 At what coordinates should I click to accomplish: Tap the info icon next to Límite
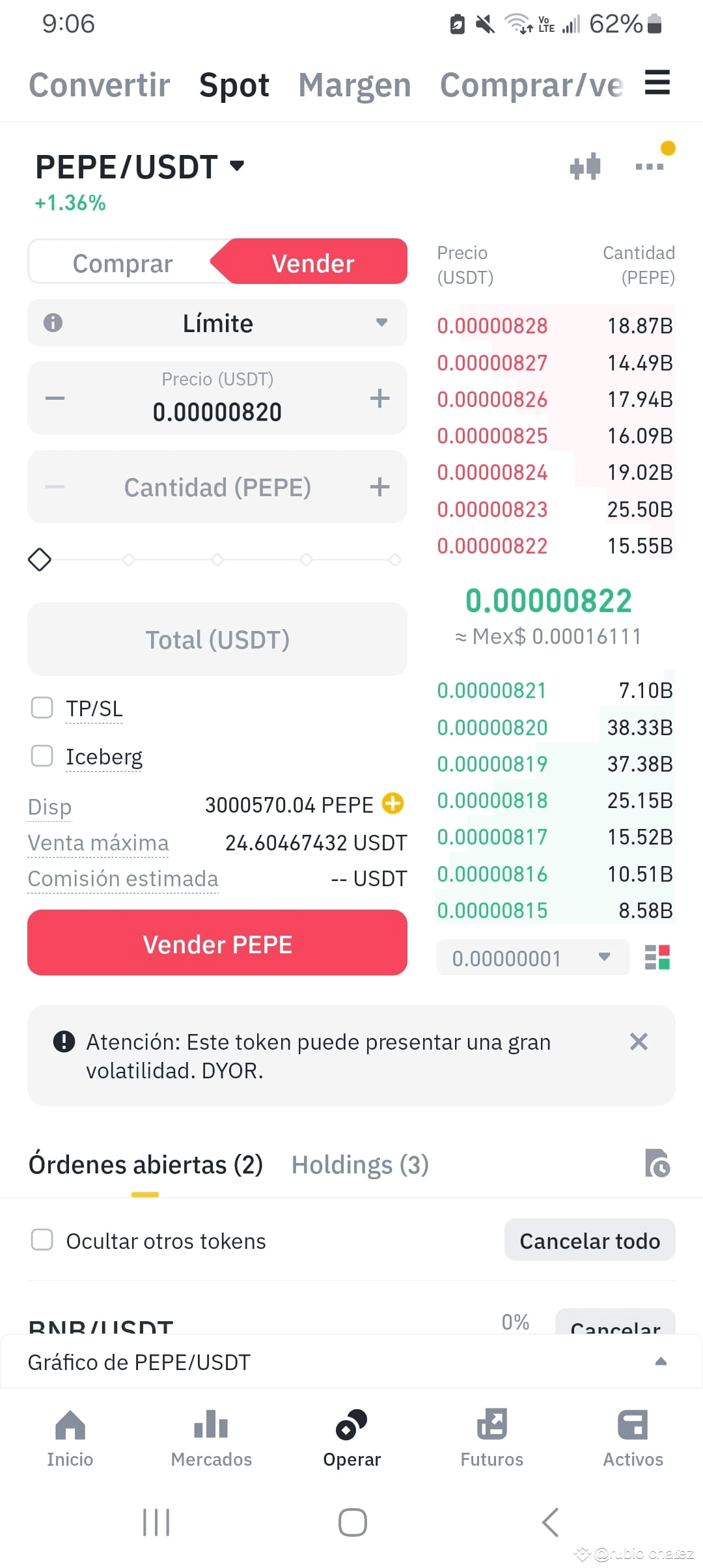point(52,323)
